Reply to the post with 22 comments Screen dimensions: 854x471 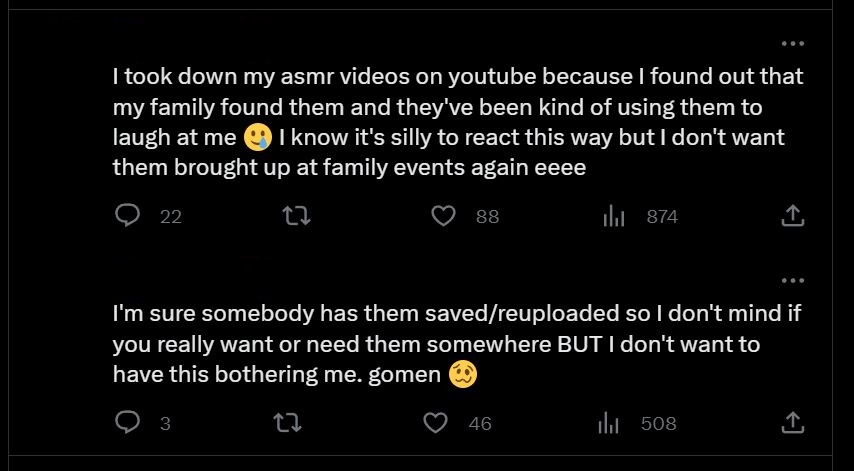pyautogui.click(x=126, y=215)
